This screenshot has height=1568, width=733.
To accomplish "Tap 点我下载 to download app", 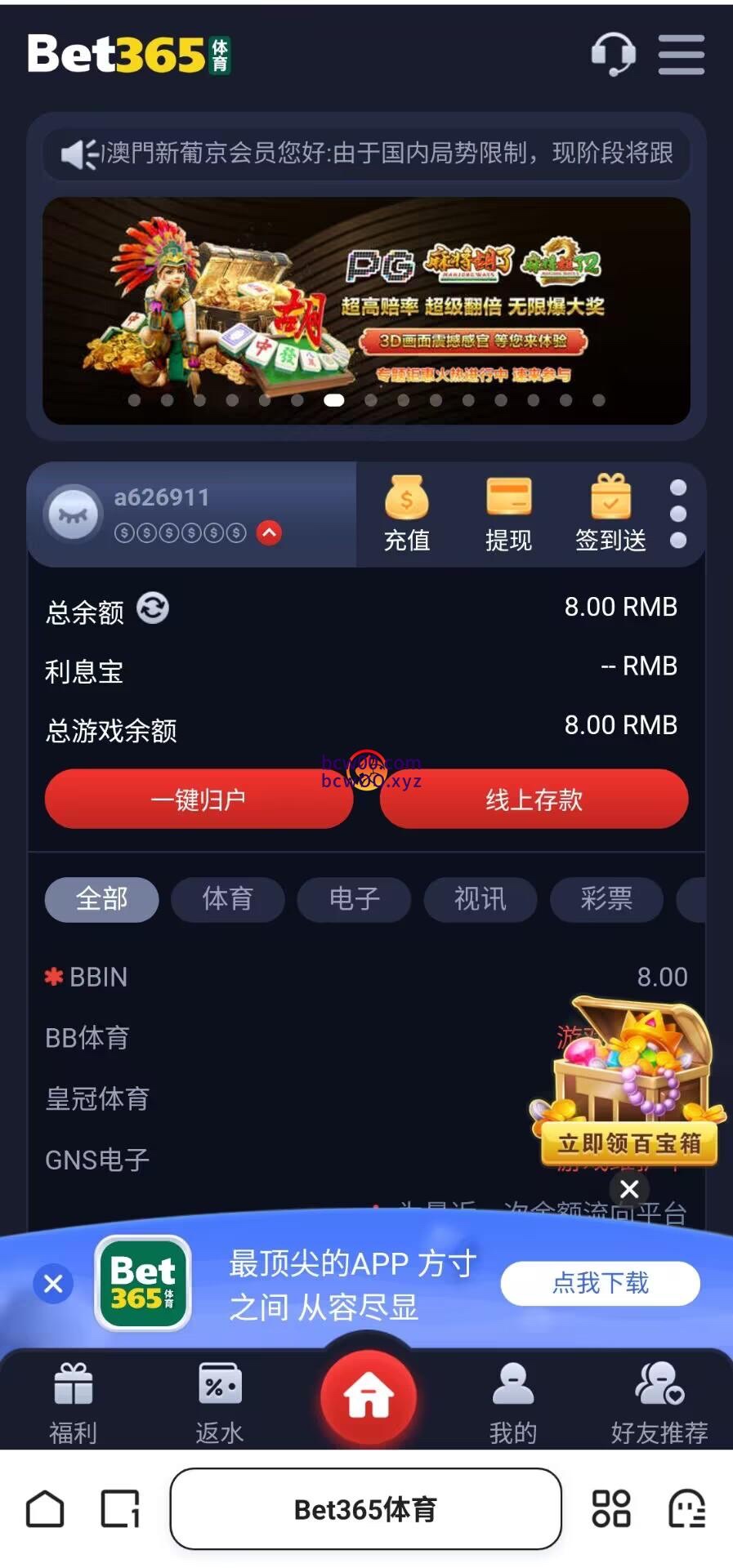I will click(600, 1283).
